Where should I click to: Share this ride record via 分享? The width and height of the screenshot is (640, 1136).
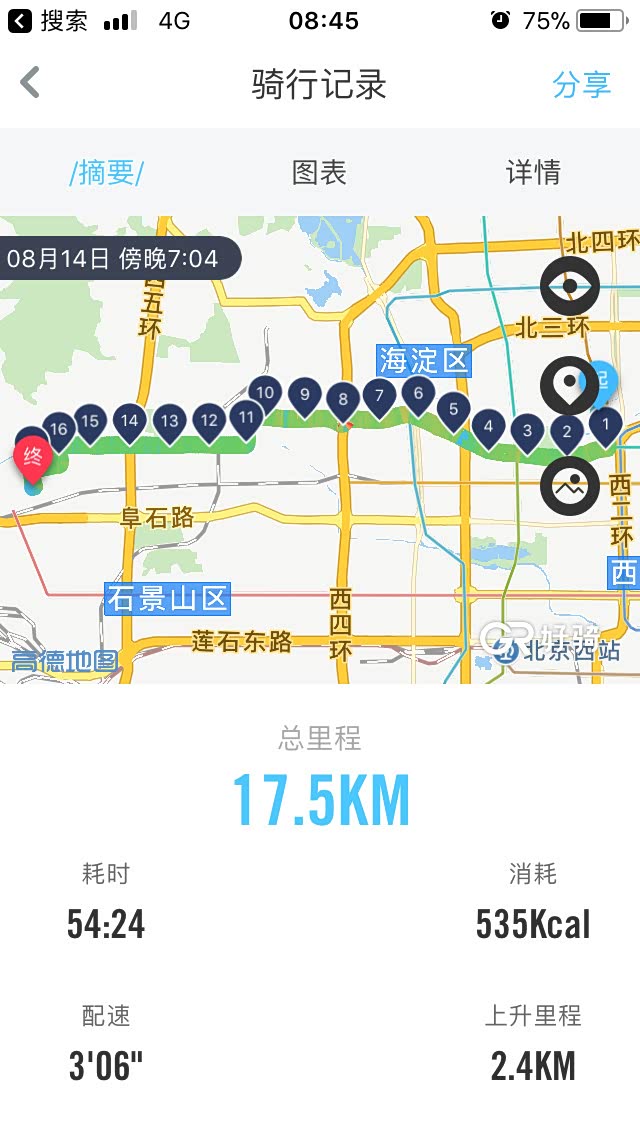pos(581,85)
